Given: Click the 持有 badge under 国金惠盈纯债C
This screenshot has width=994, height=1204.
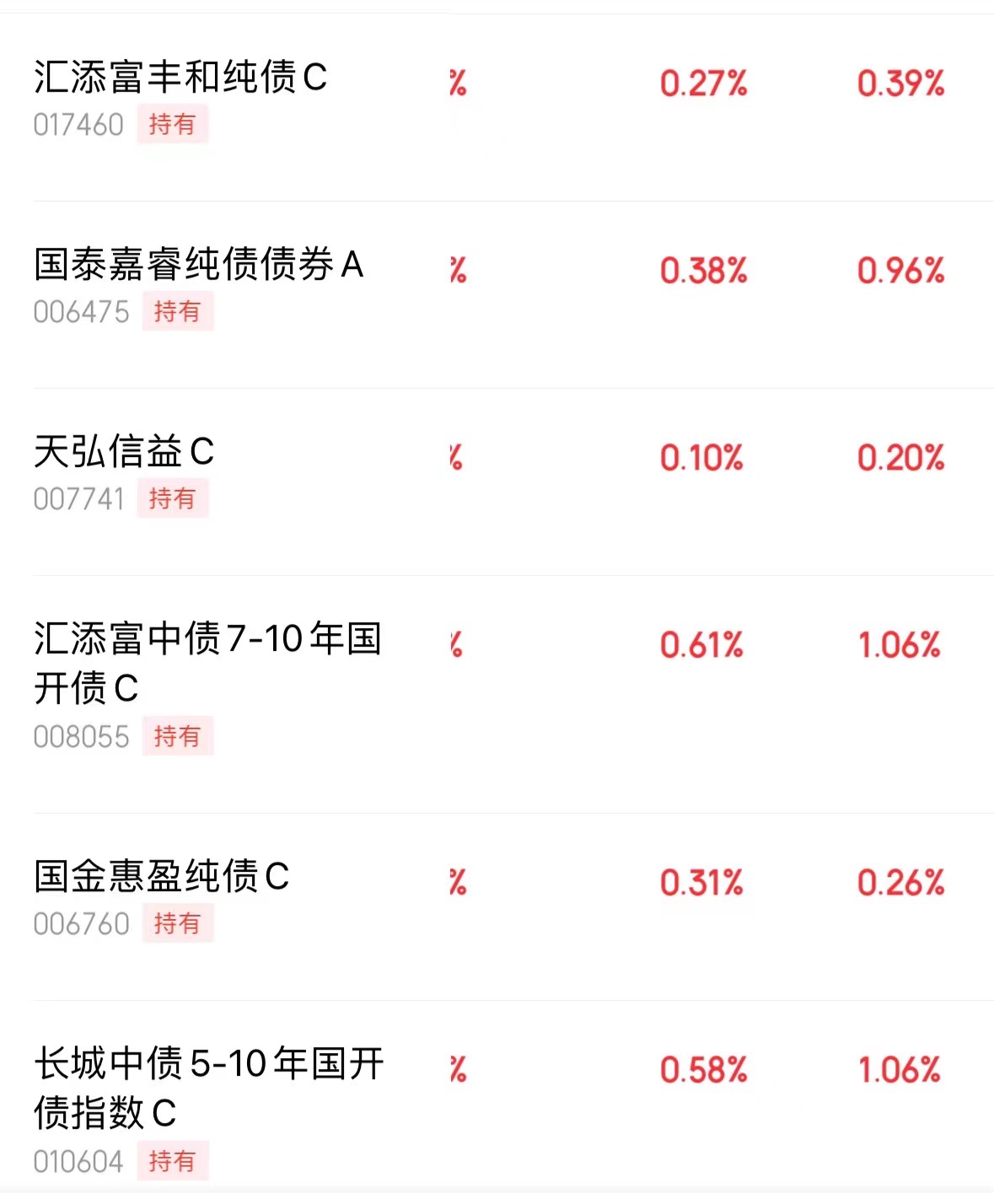Looking at the screenshot, I should point(179,924).
